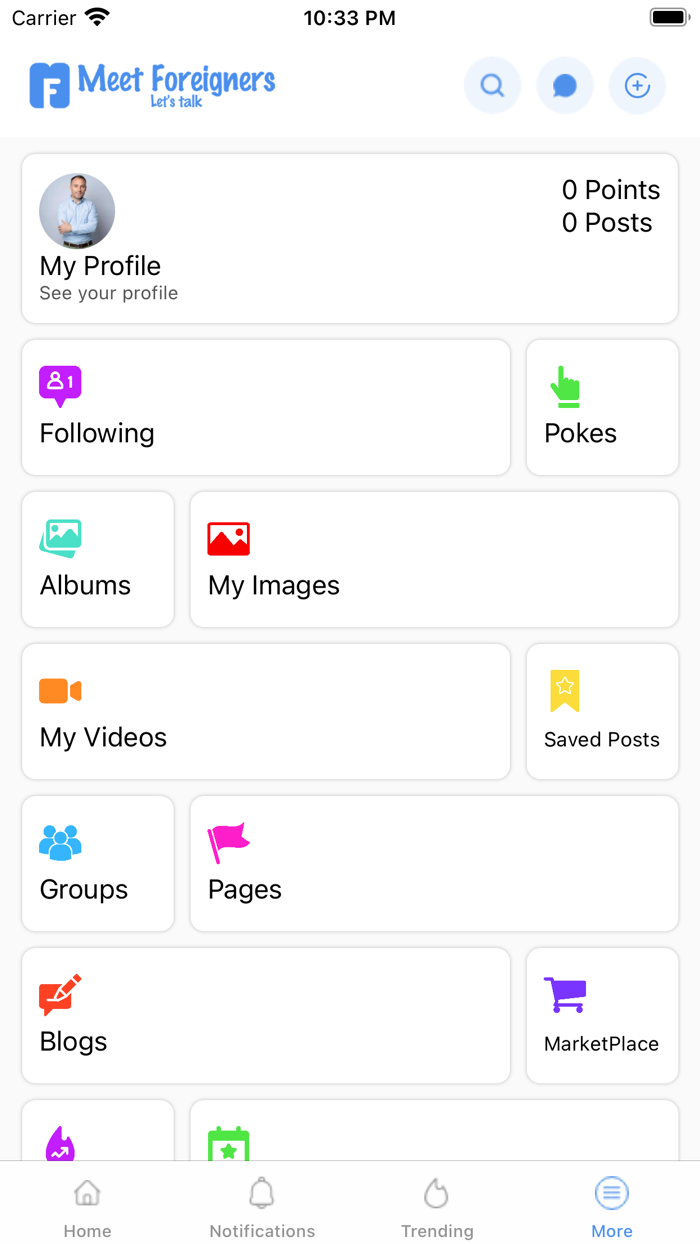
Task: Open the My Profile card
Action: (x=350, y=239)
